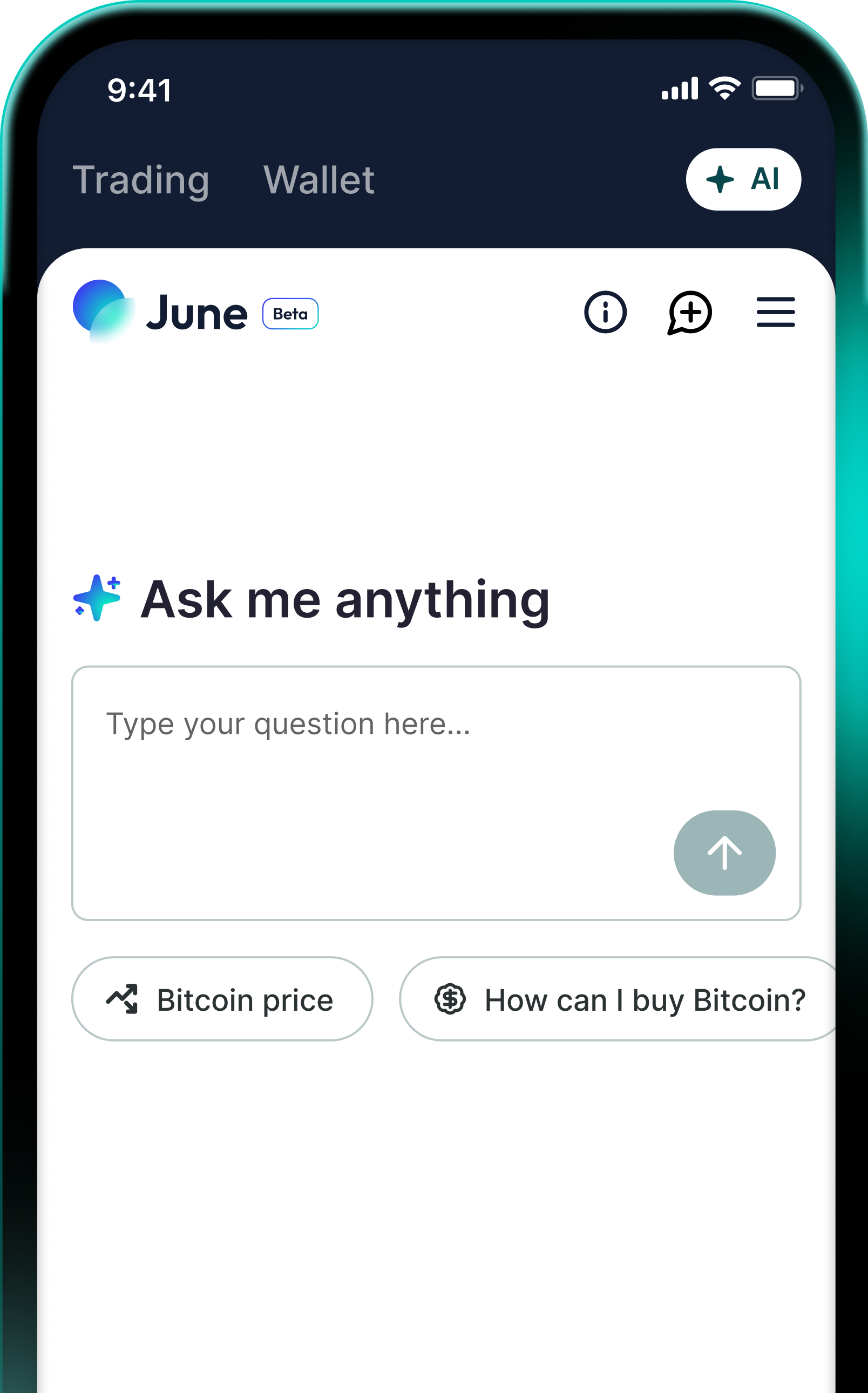Expand the Beta badge next to June
868x1393 pixels.
click(x=290, y=314)
